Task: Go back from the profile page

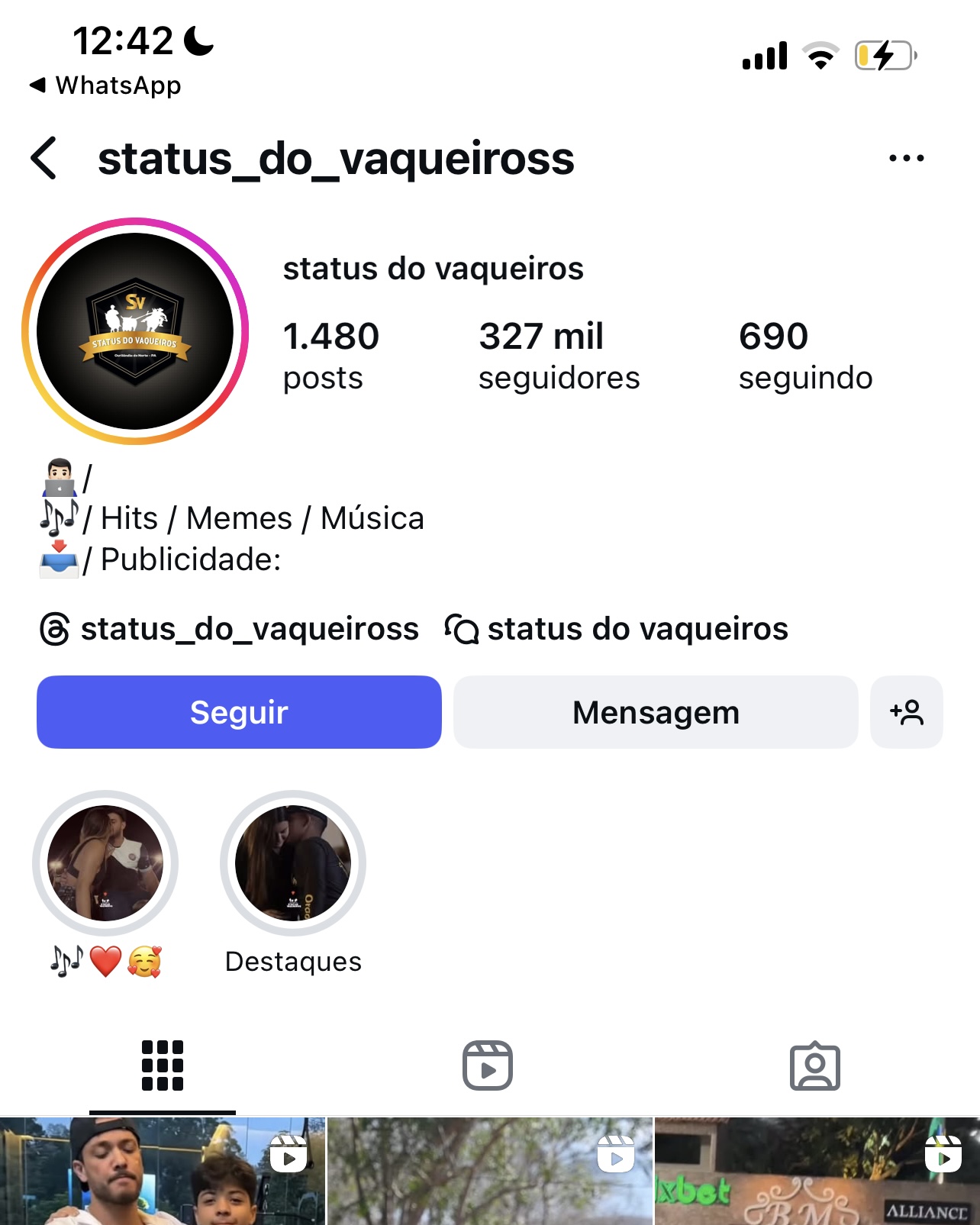Action: coord(44,159)
